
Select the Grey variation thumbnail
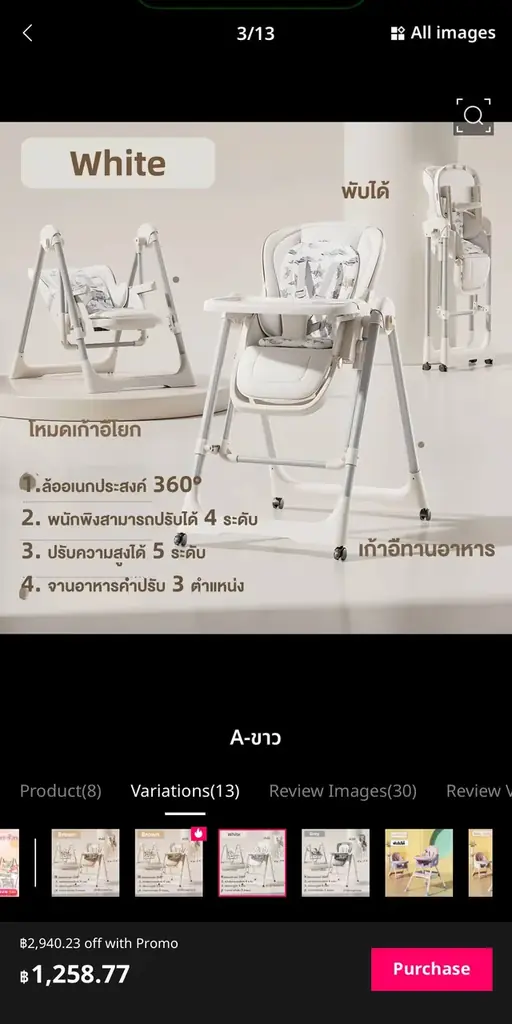tap(336, 863)
